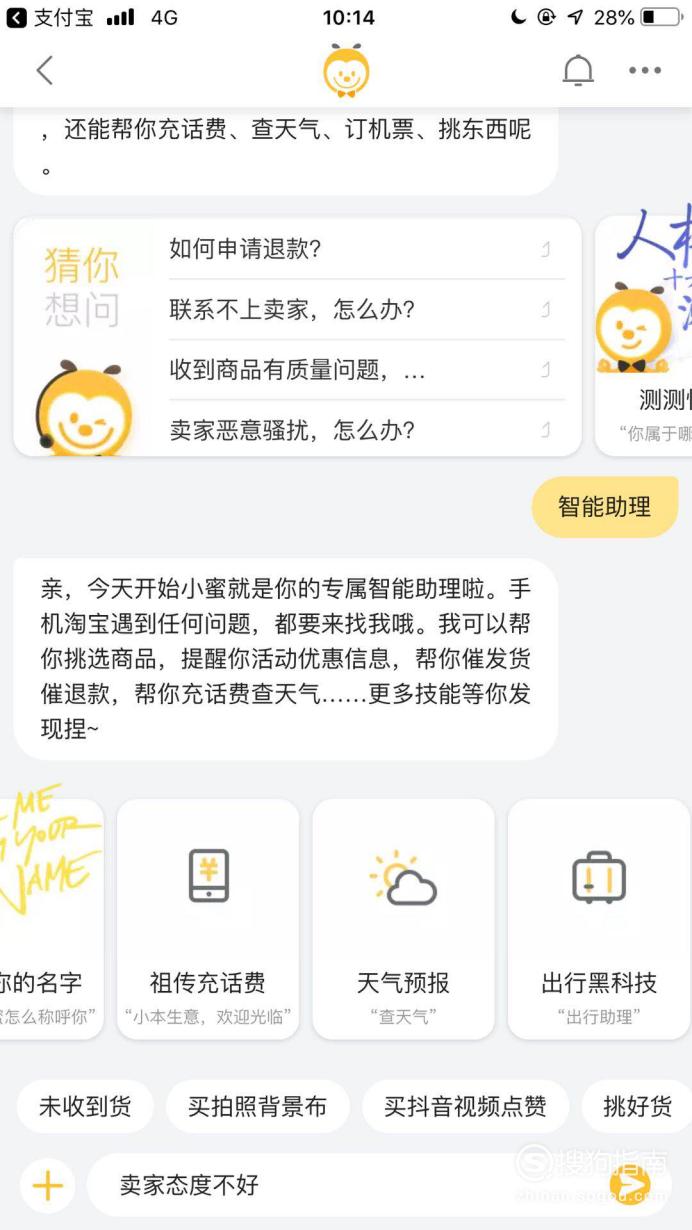Viewport: 692px width, 1230px height.
Task: Open the 祖传充话费 card
Action: coord(208,919)
